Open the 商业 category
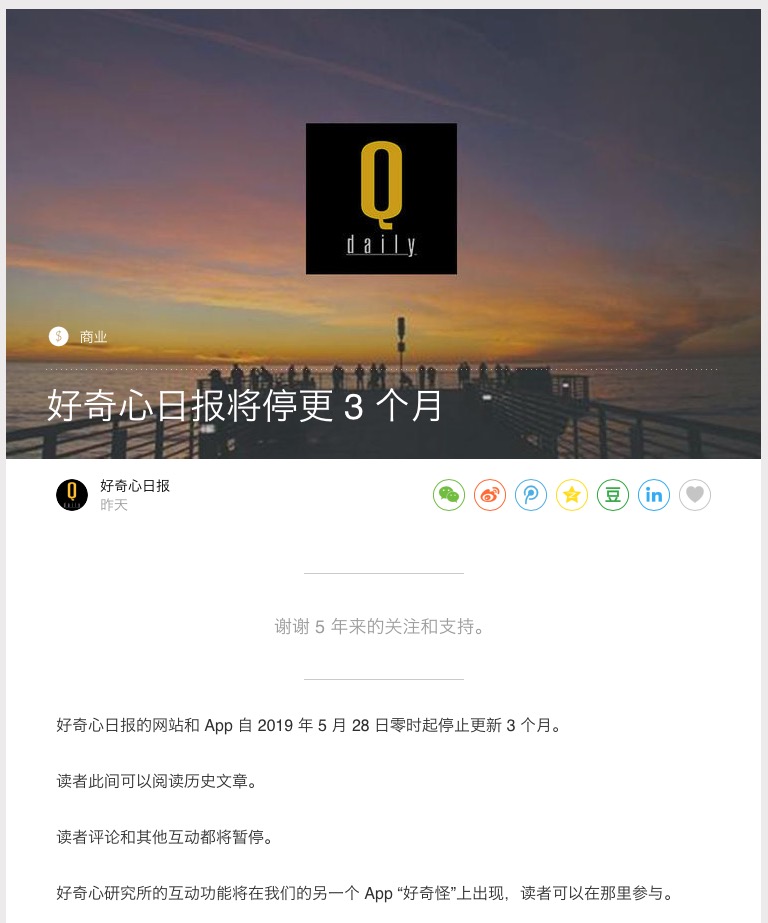This screenshot has width=768, height=923. (x=93, y=337)
